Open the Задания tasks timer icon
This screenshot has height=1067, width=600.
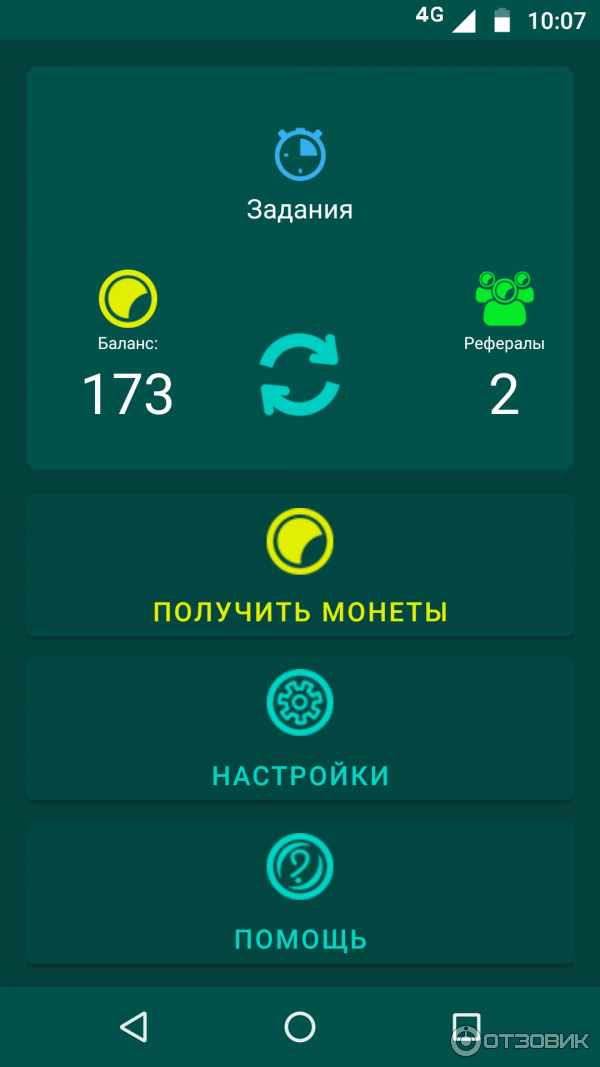pos(300,154)
